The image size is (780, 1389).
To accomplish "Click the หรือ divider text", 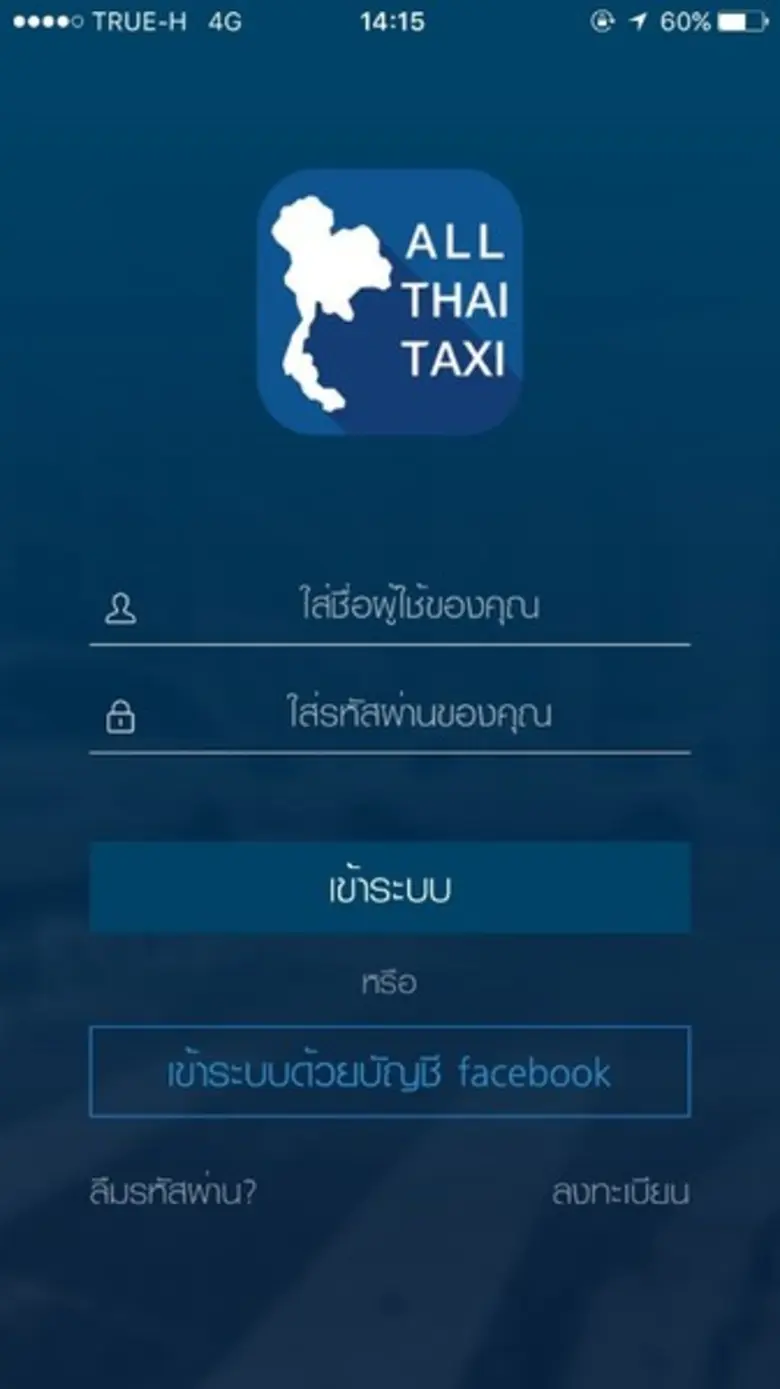I will click(x=390, y=981).
